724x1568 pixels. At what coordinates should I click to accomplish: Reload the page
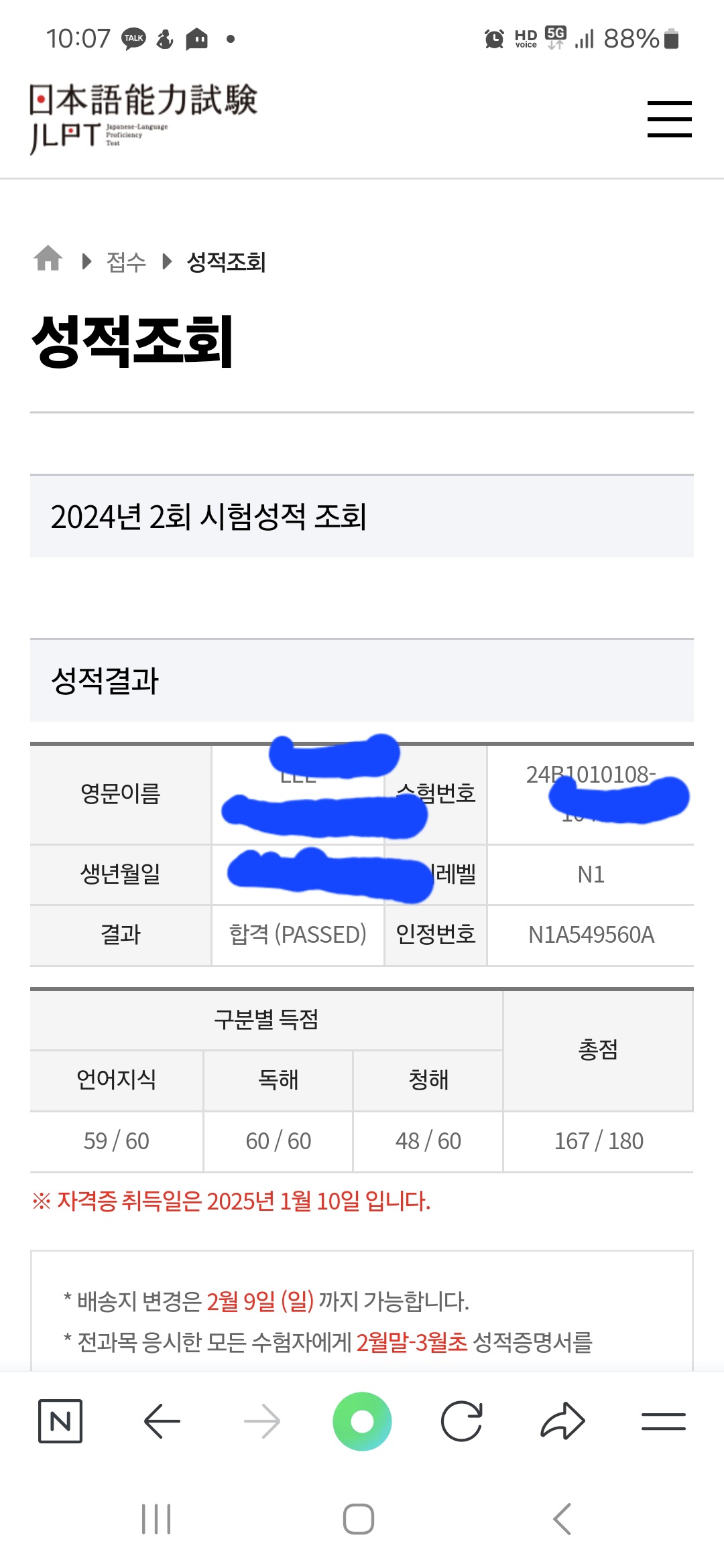click(x=462, y=1421)
